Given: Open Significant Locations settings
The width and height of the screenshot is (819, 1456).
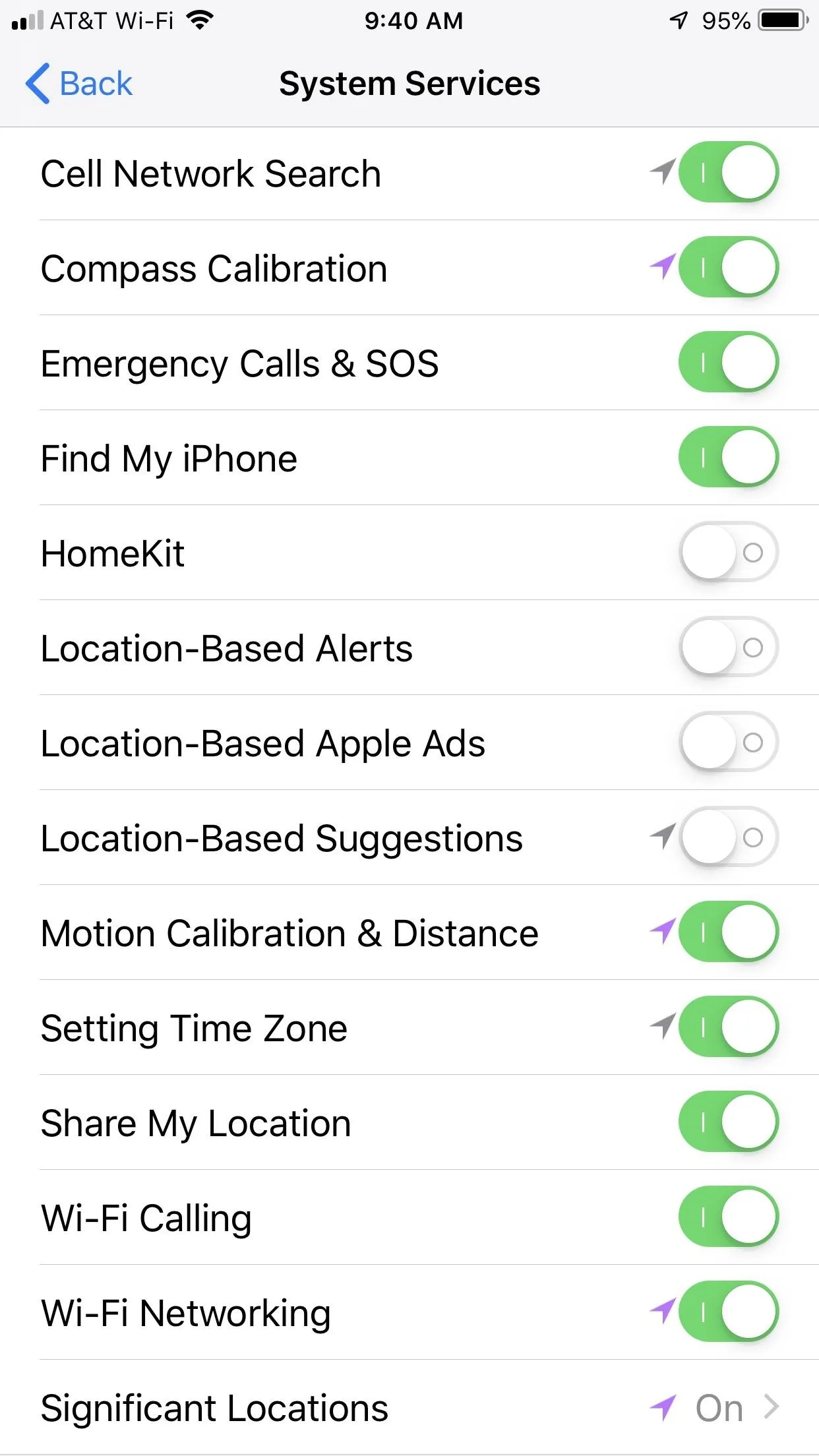Looking at the screenshot, I should (409, 1408).
